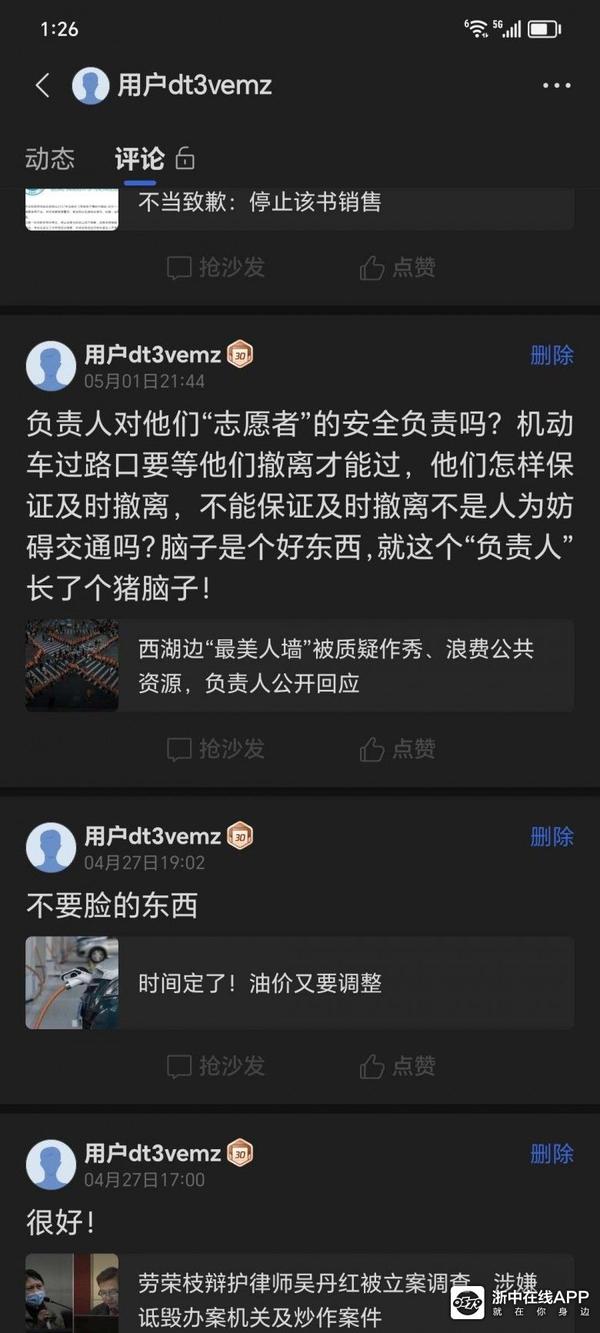The image size is (600, 1333).
Task: Tap 抢沙发 under 不要脸的东西 comment
Action: point(216,1065)
